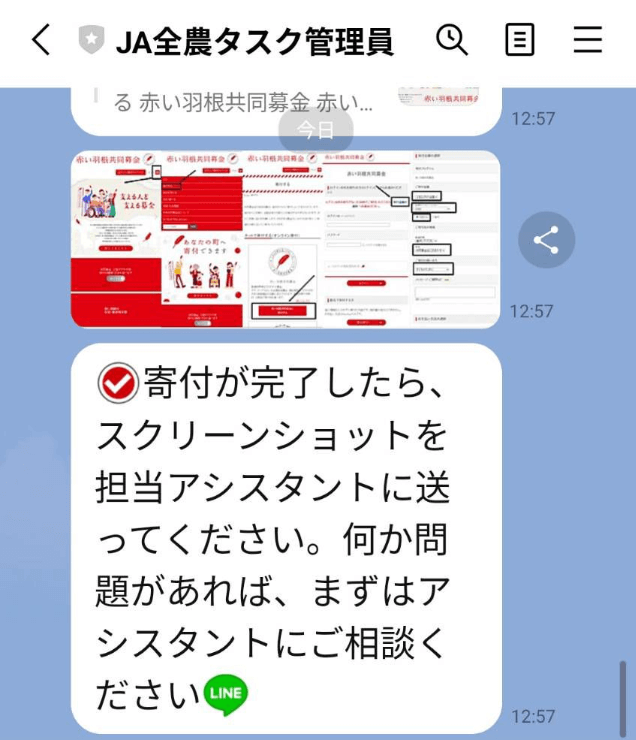Search within this chat
The image size is (636, 740).
(452, 41)
